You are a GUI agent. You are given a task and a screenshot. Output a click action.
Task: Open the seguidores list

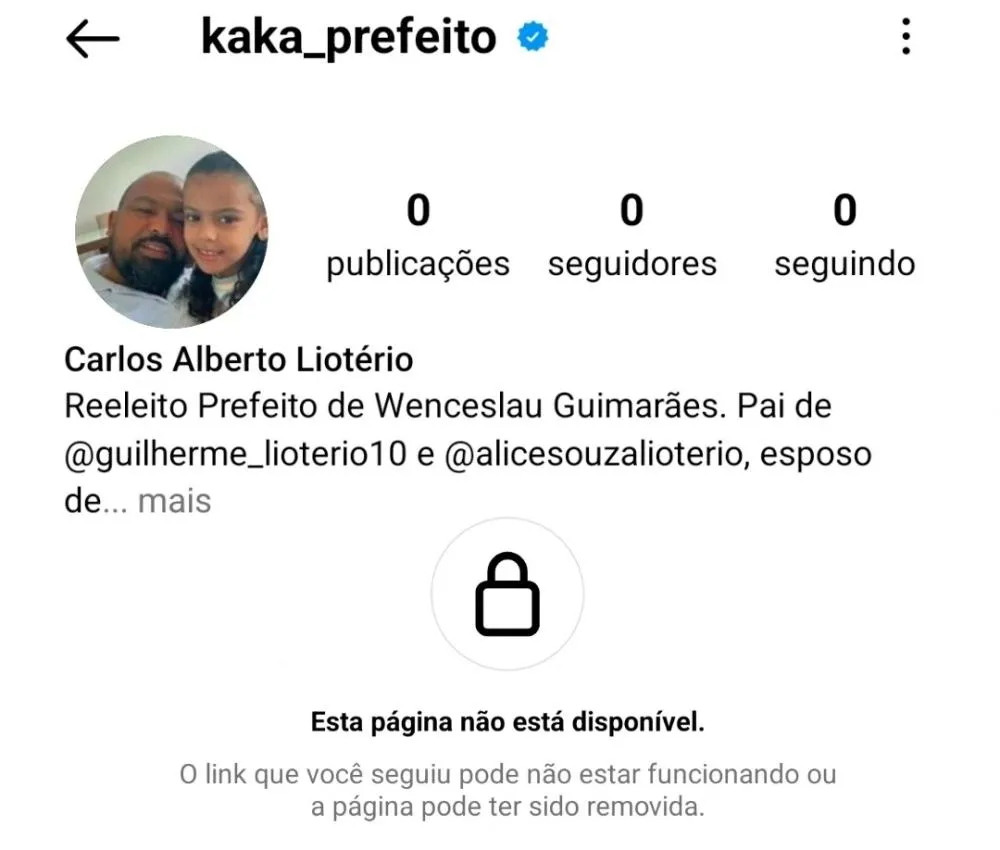(x=632, y=236)
